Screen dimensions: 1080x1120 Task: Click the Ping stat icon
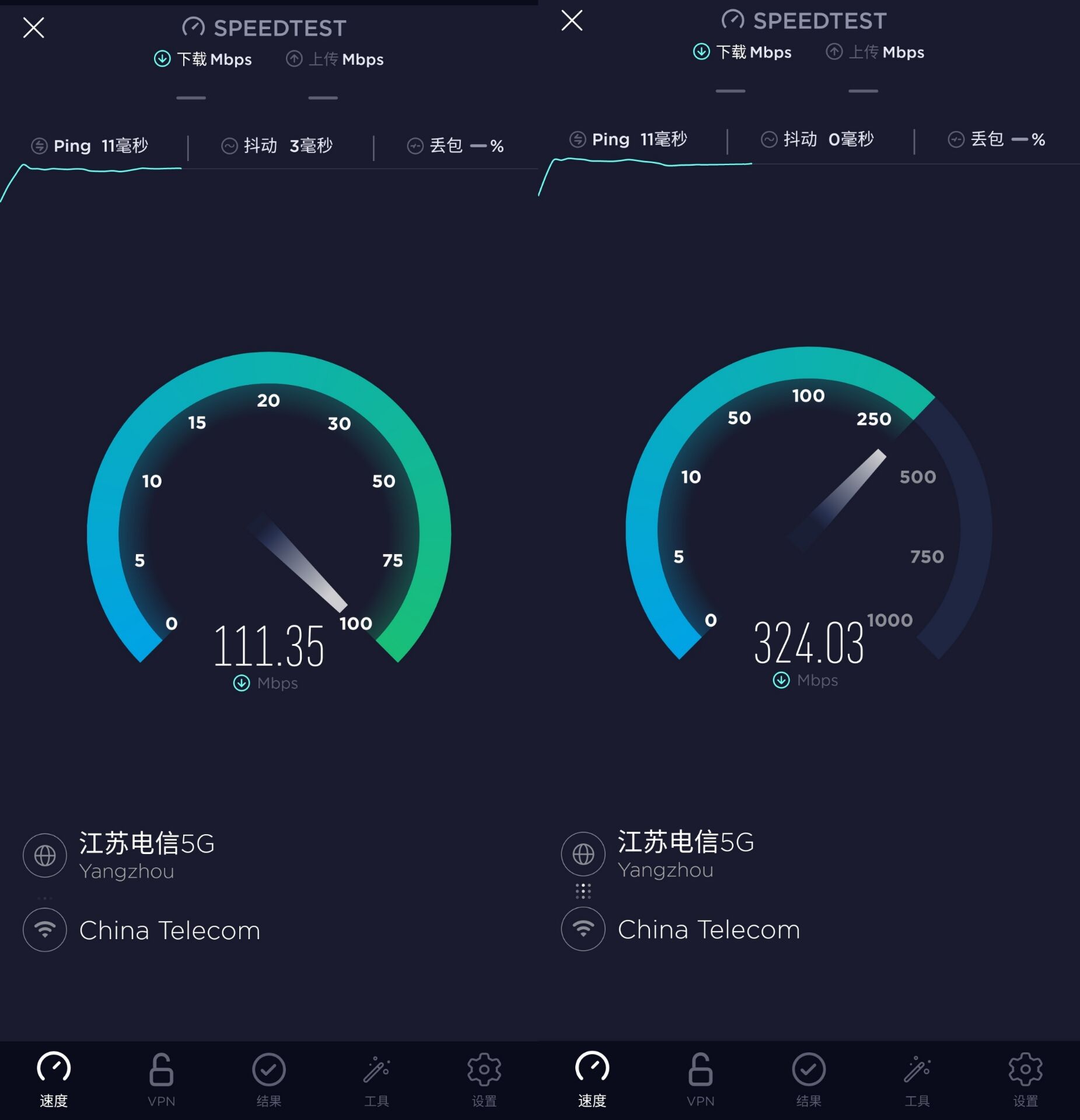(39, 145)
